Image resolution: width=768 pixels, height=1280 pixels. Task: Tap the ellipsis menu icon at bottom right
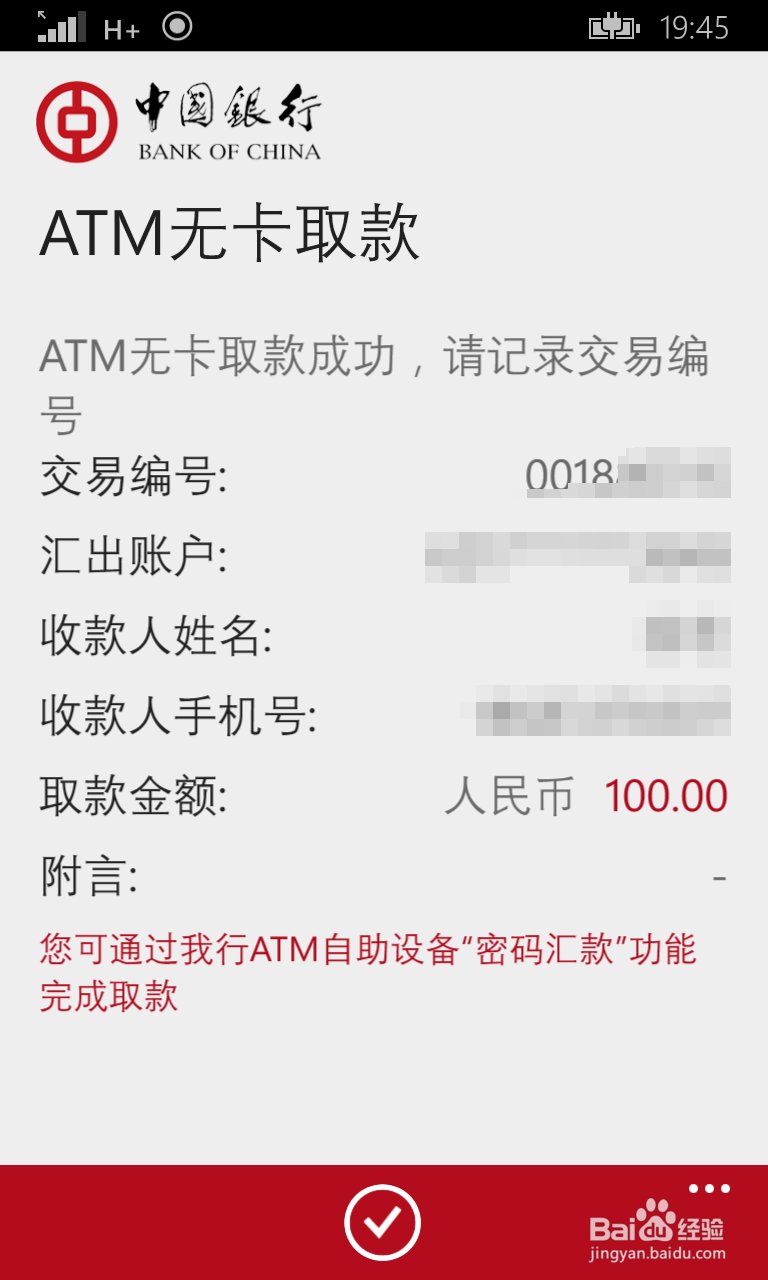(x=709, y=1188)
